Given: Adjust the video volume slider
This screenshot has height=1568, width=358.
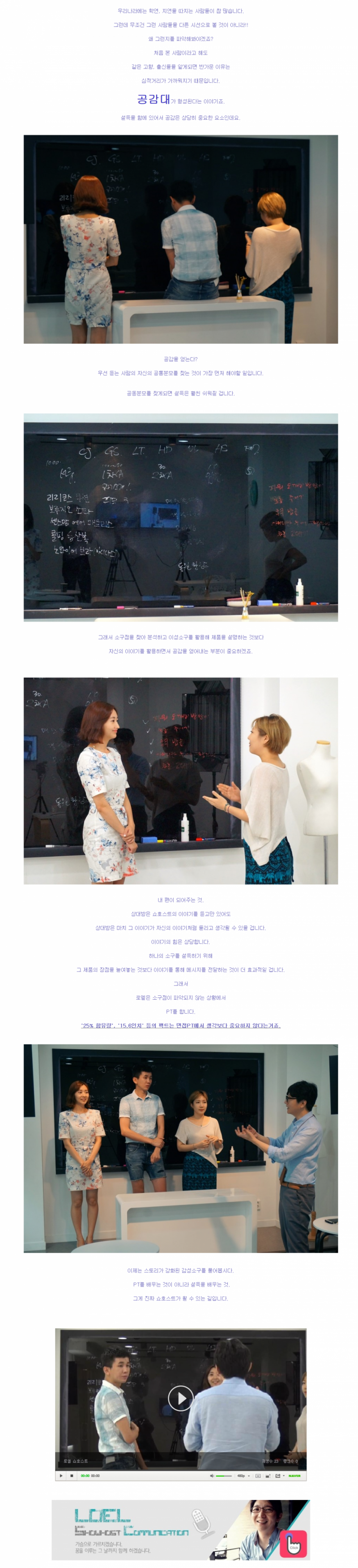Looking at the screenshot, I should [x=224, y=1476].
